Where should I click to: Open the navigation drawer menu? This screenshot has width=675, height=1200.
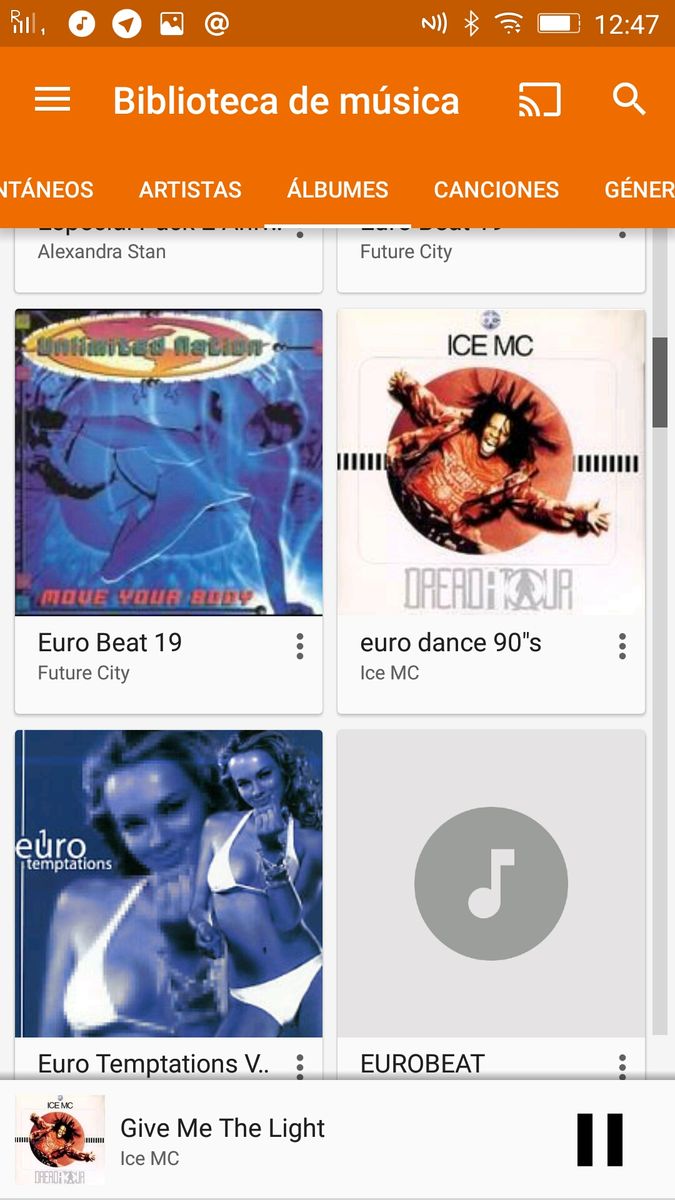coord(52,100)
